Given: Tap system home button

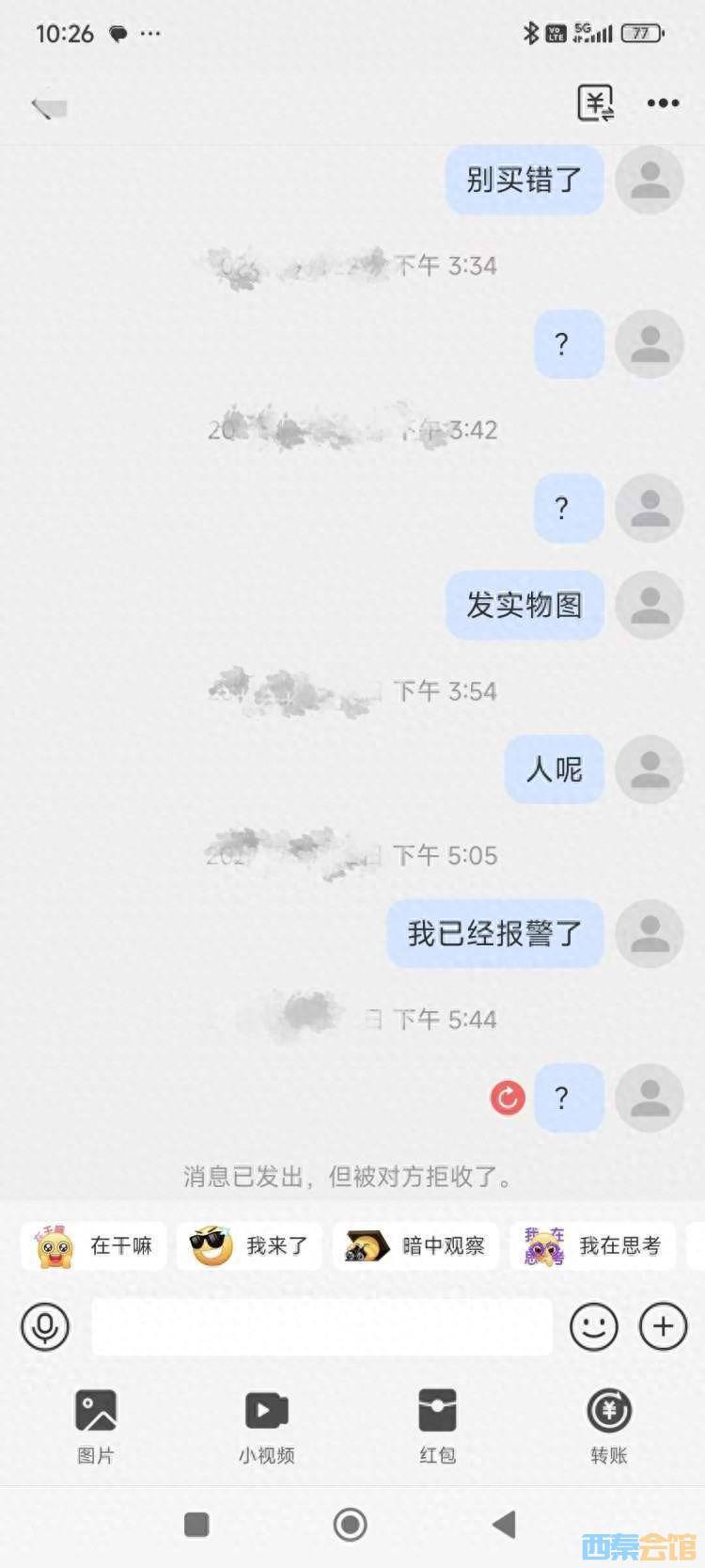Looking at the screenshot, I should 351,1525.
